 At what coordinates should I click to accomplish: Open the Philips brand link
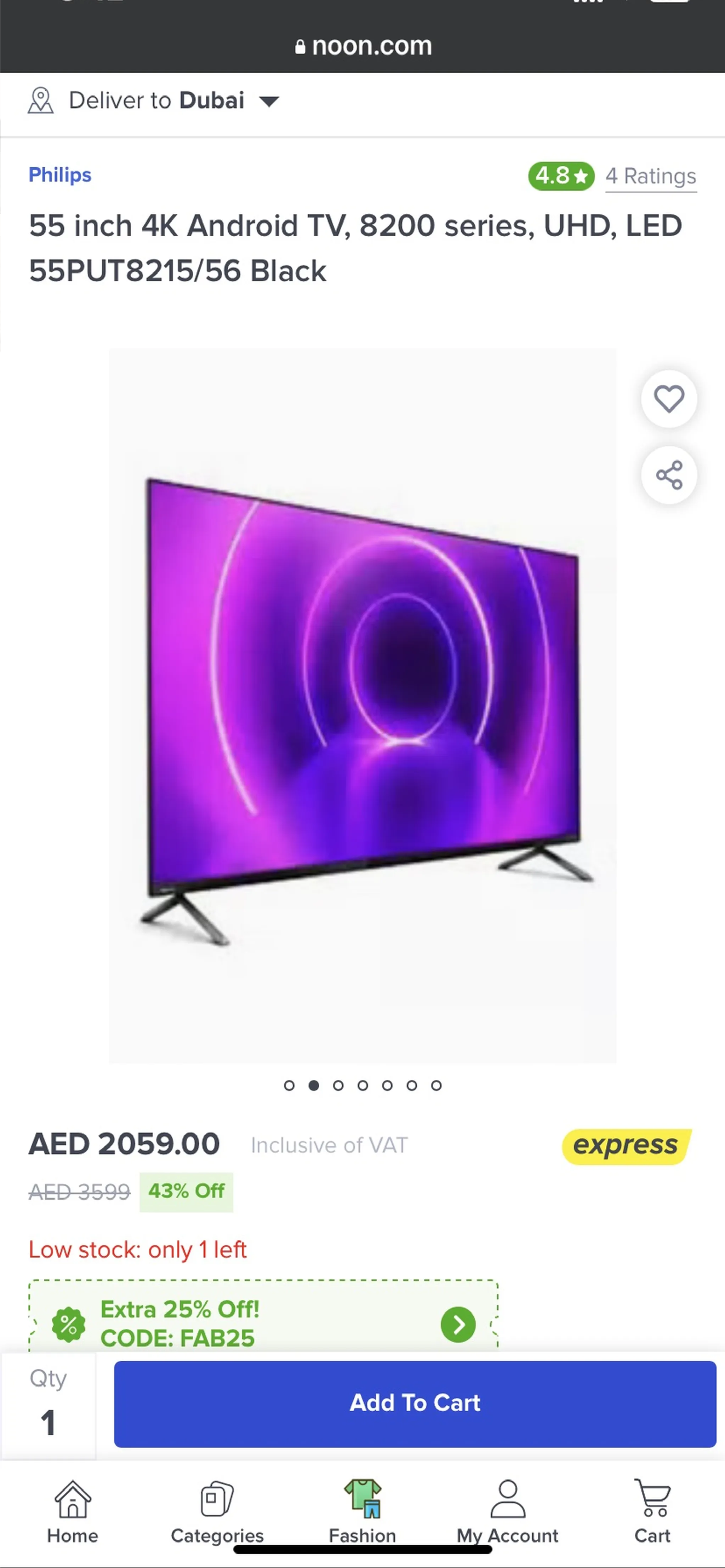tap(60, 175)
